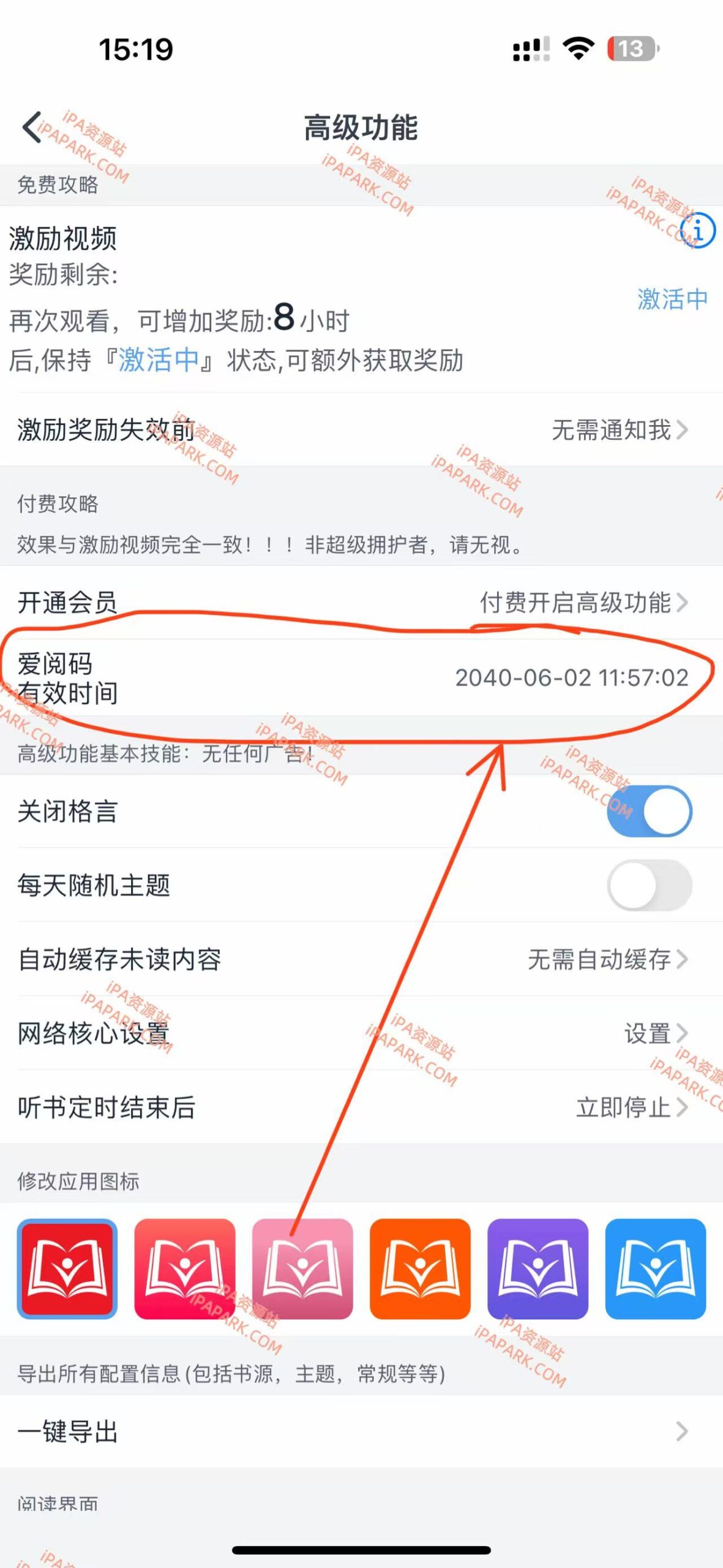Tap the back arrow to leave 高级功能
723x1568 pixels.
pos(32,126)
